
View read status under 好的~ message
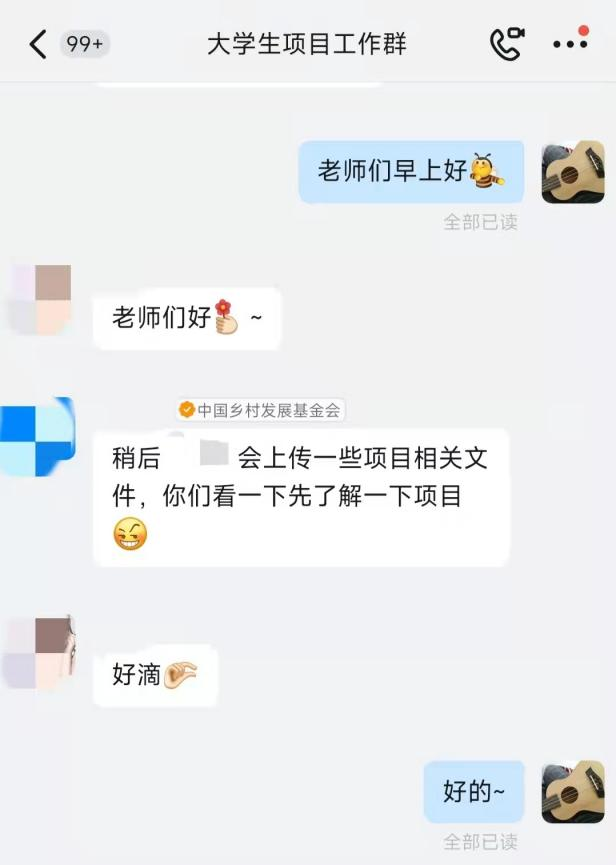coord(480,841)
